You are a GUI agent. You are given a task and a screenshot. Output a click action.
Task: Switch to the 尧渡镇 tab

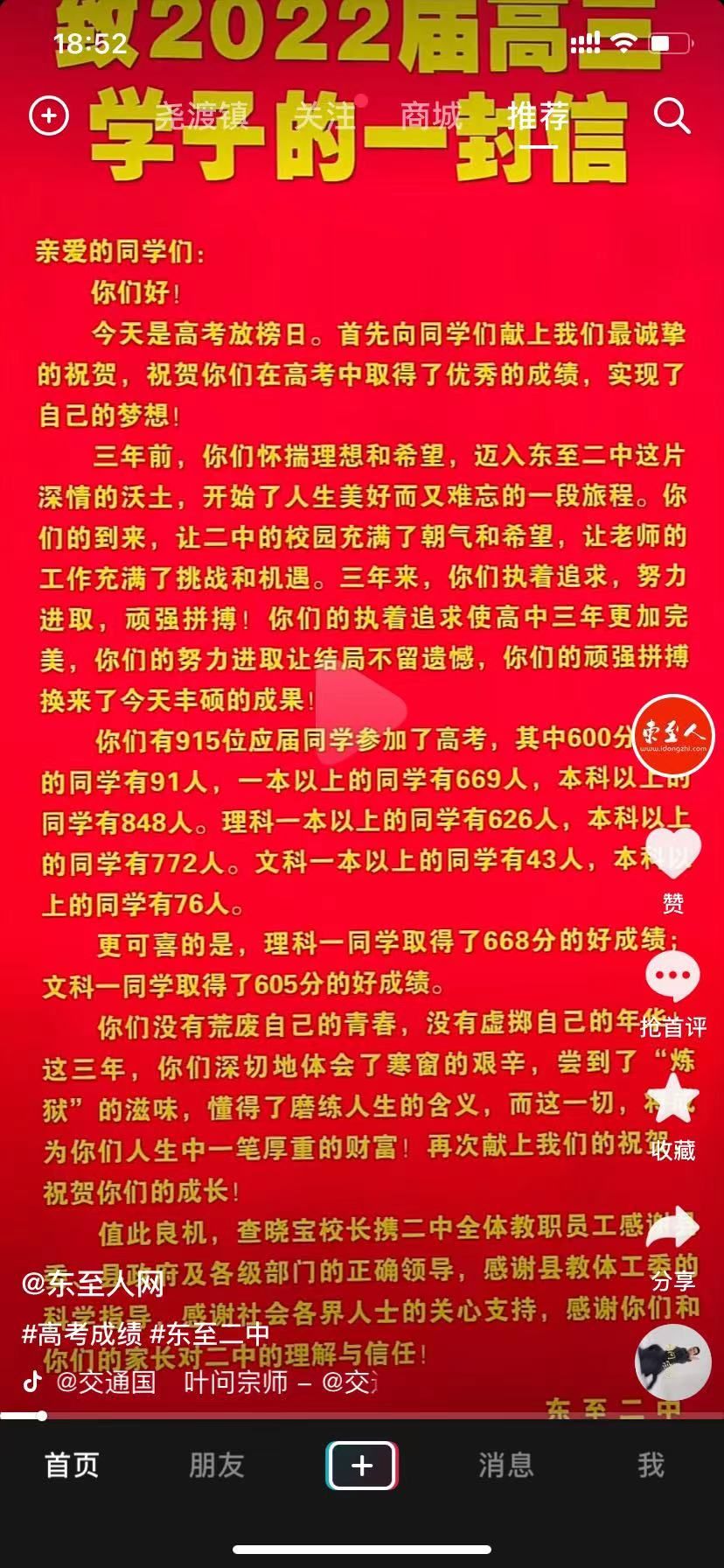(201, 115)
